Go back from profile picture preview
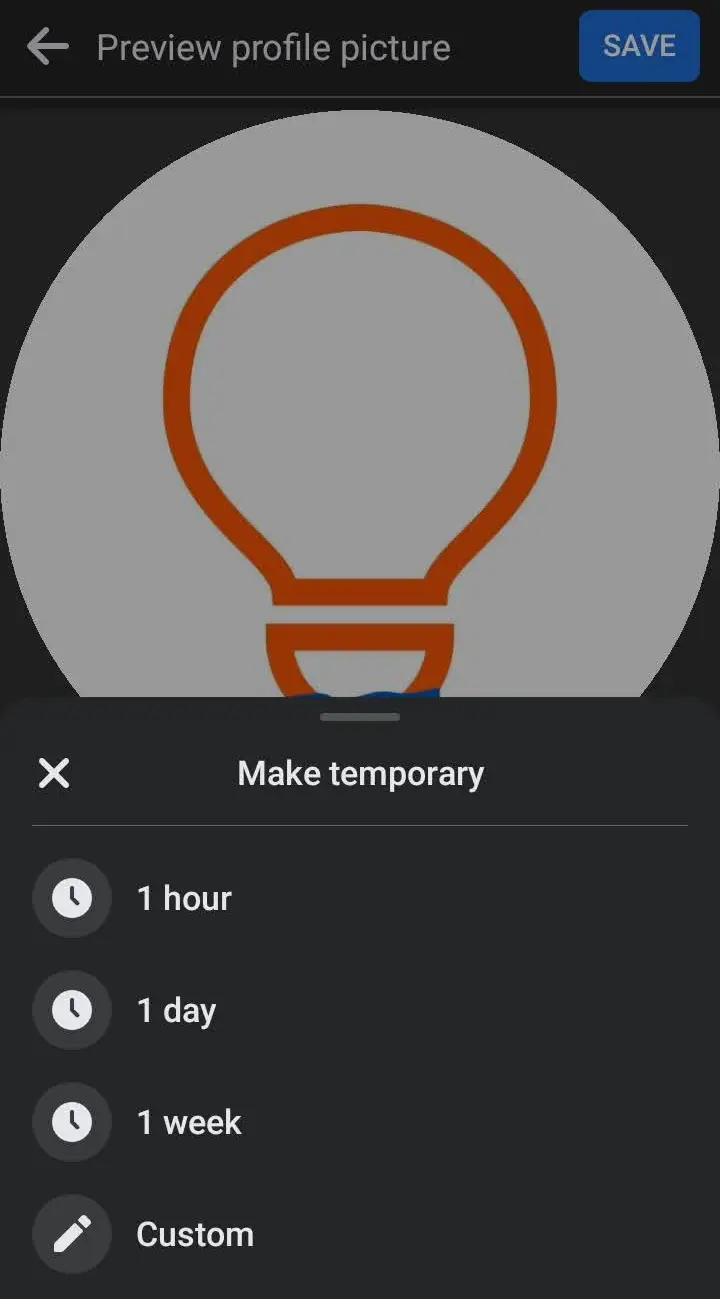This screenshot has height=1299, width=720. [x=47, y=47]
